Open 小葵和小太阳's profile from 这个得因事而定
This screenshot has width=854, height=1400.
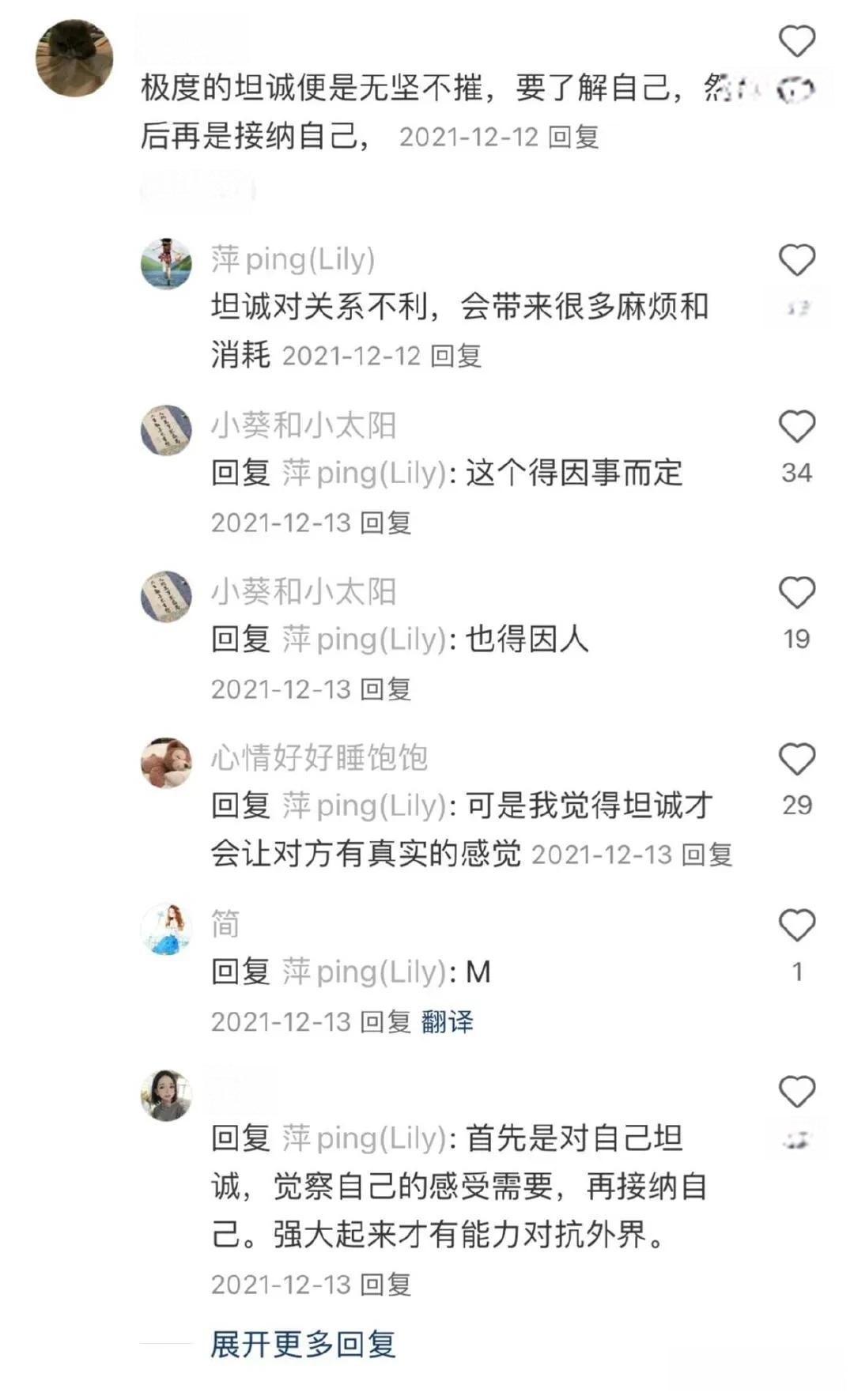pos(166,431)
